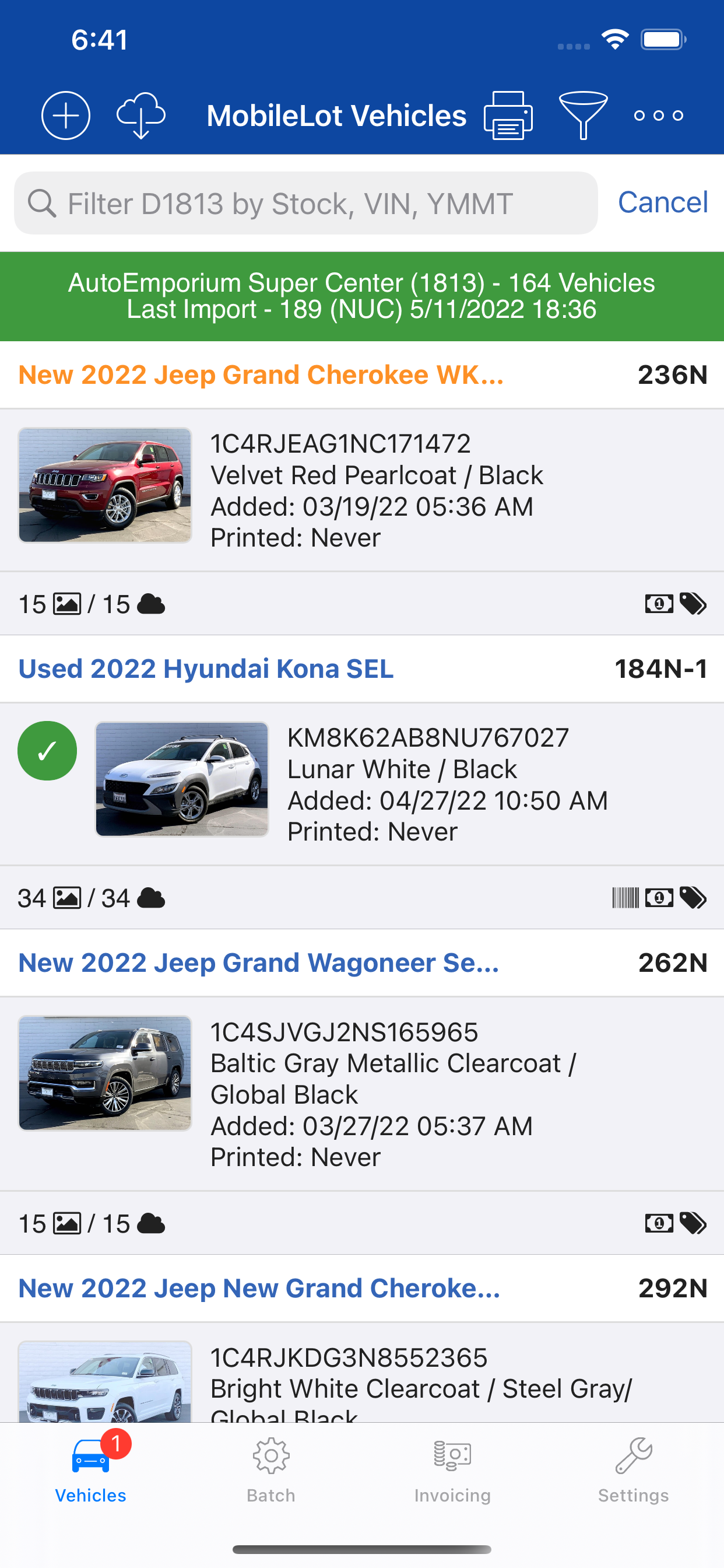Cancel the search filter
724x1568 pixels.
click(663, 202)
